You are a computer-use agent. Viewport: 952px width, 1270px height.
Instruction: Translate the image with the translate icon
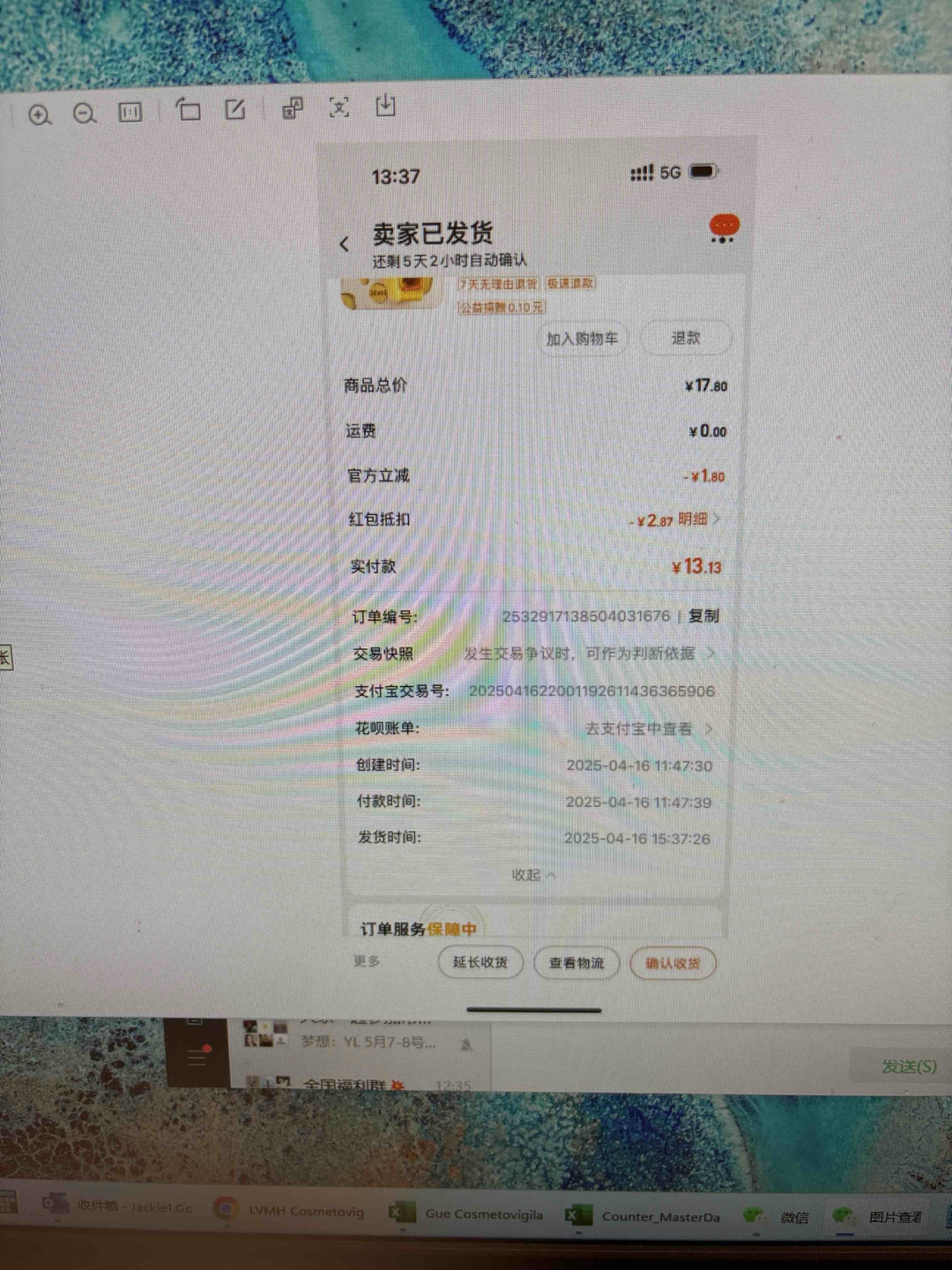click(293, 108)
